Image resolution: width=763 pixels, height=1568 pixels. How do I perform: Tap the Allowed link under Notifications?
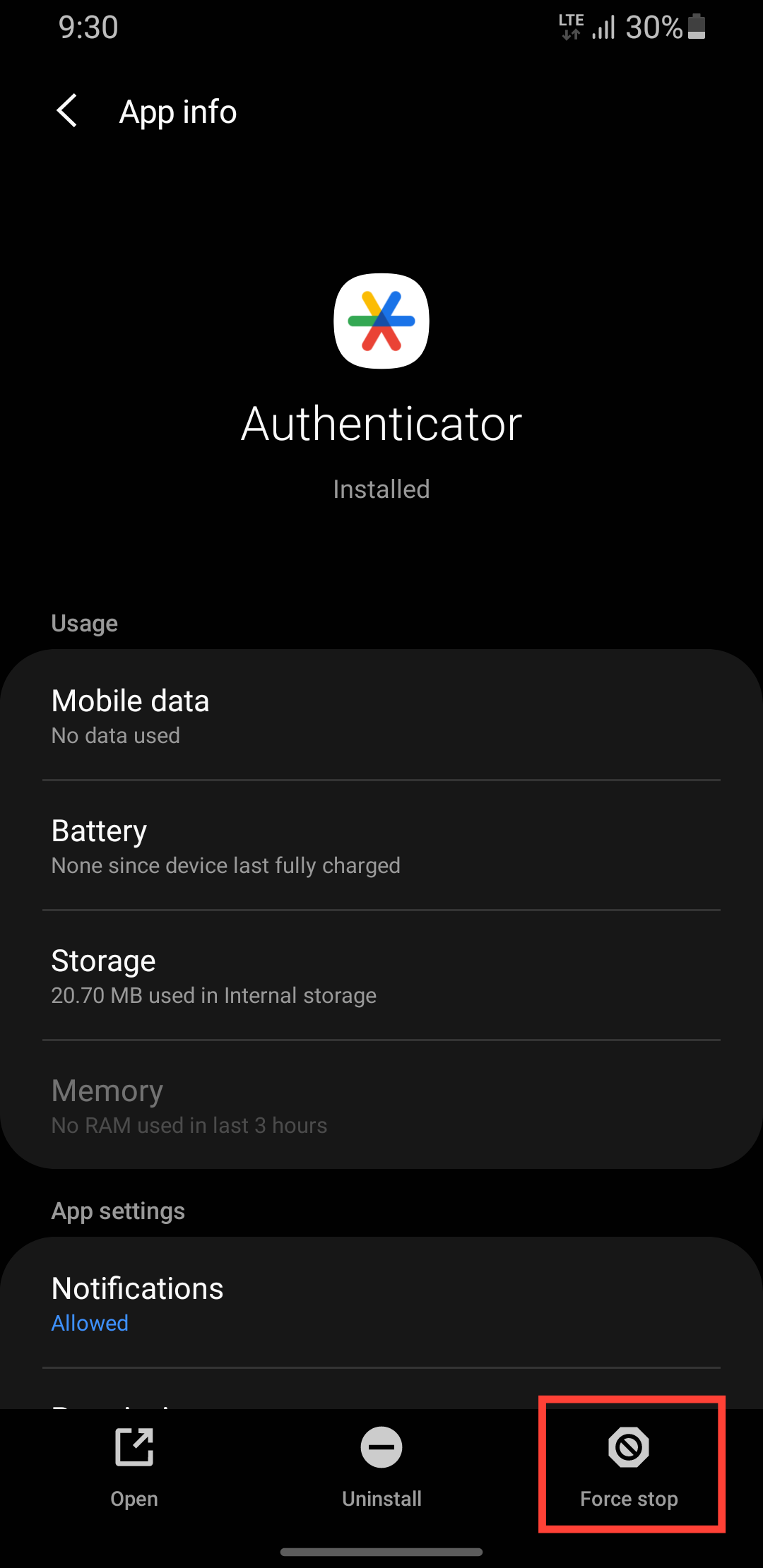pyautogui.click(x=90, y=1323)
